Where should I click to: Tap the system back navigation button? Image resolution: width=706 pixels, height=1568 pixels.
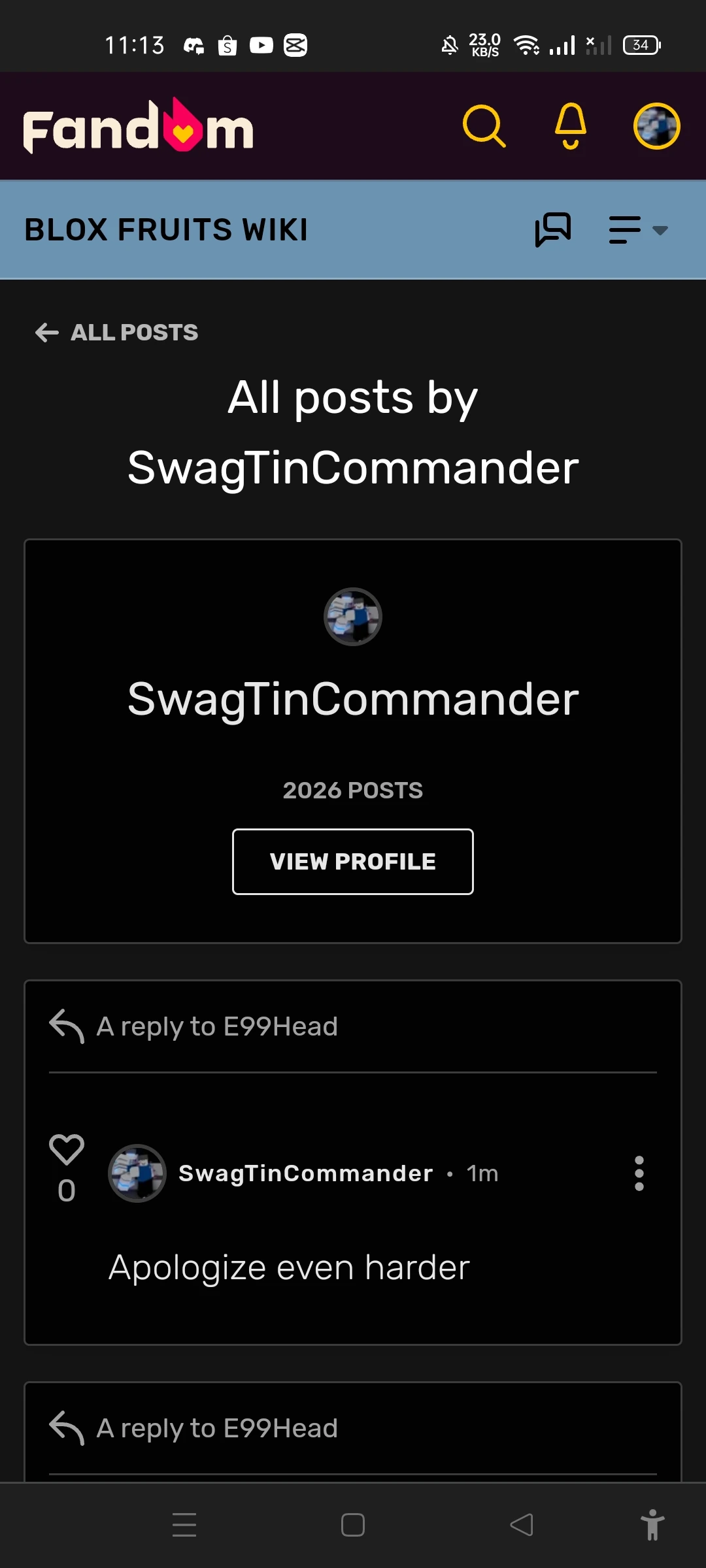[x=522, y=1526]
